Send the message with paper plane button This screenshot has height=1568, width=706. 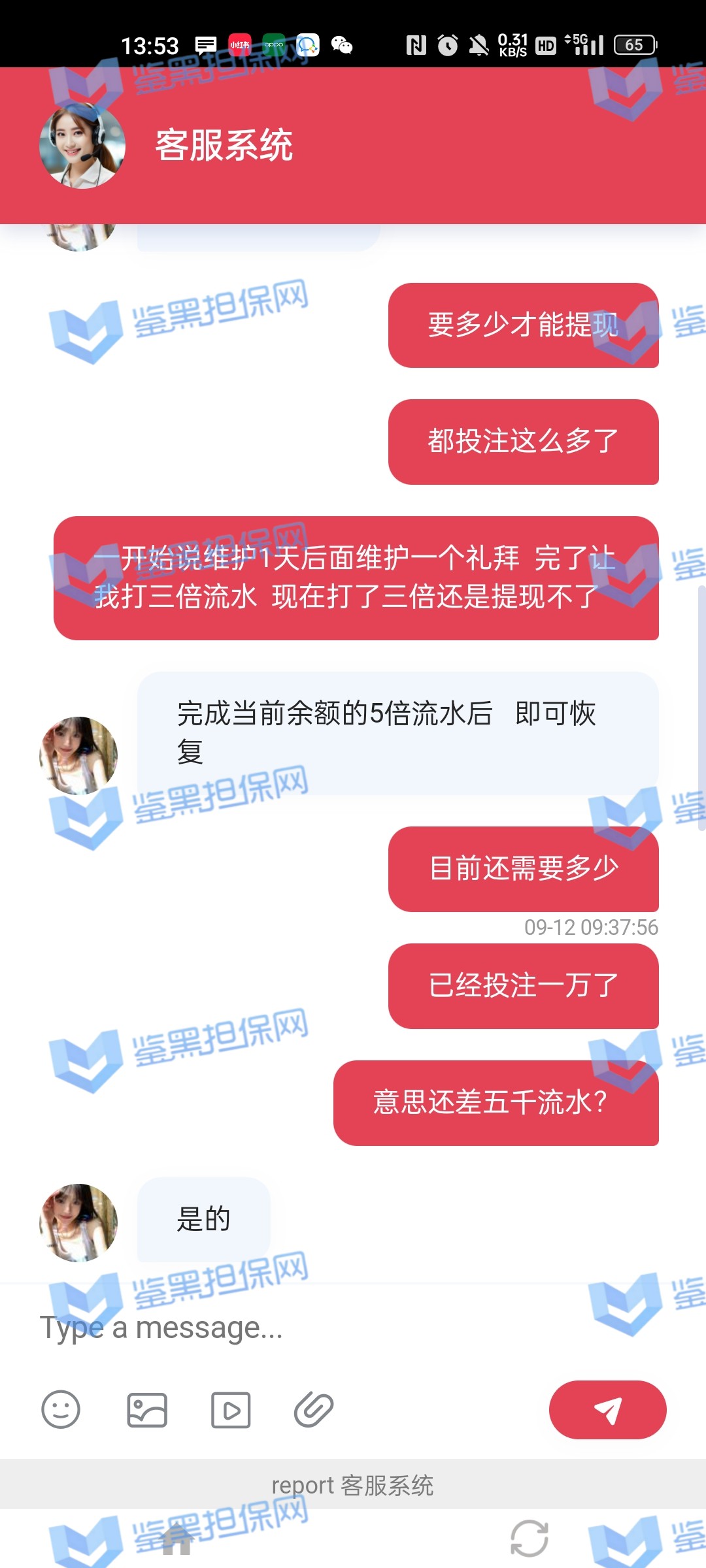tap(607, 1410)
